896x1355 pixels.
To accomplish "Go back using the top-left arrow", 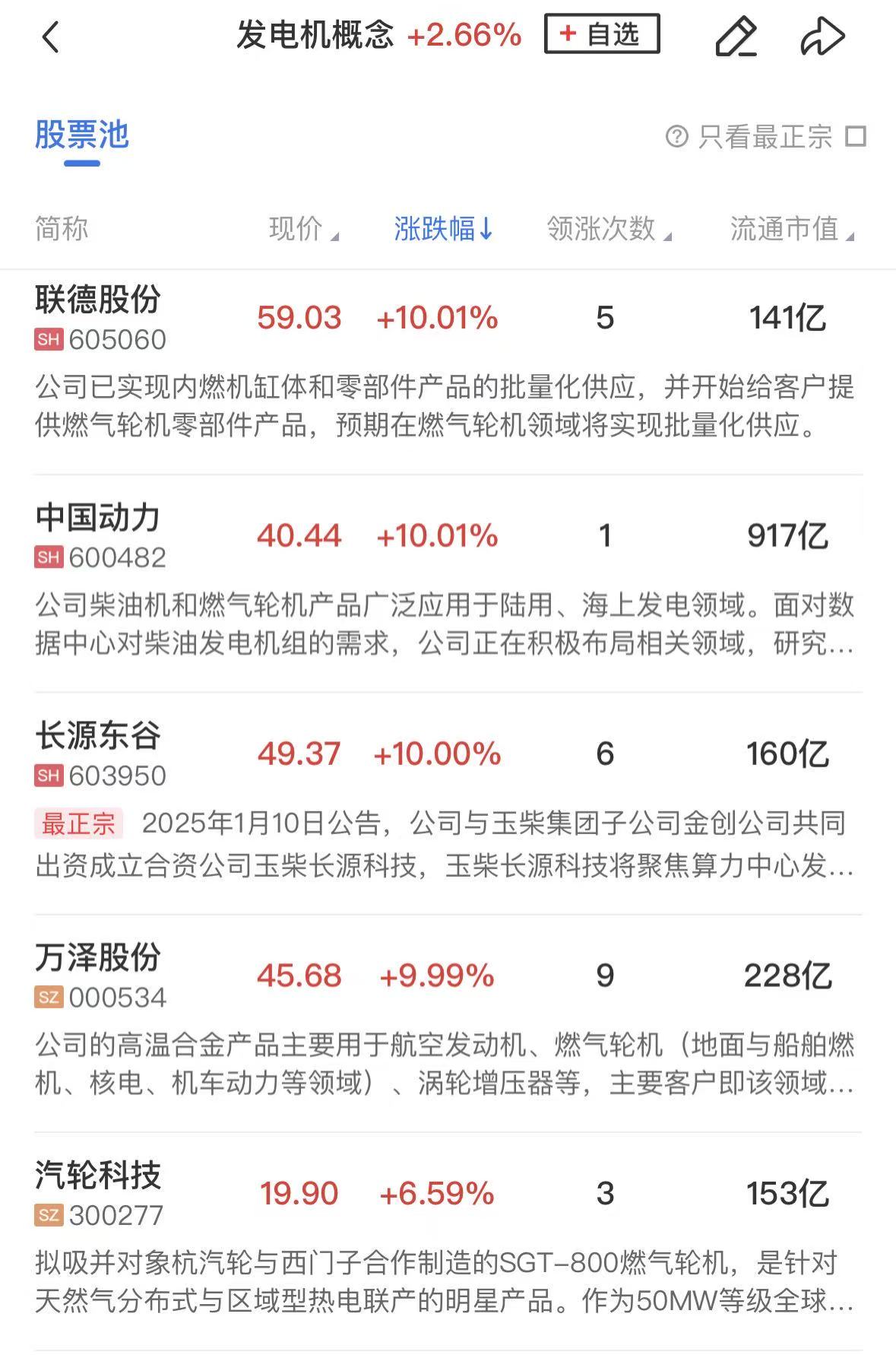I will point(51,36).
